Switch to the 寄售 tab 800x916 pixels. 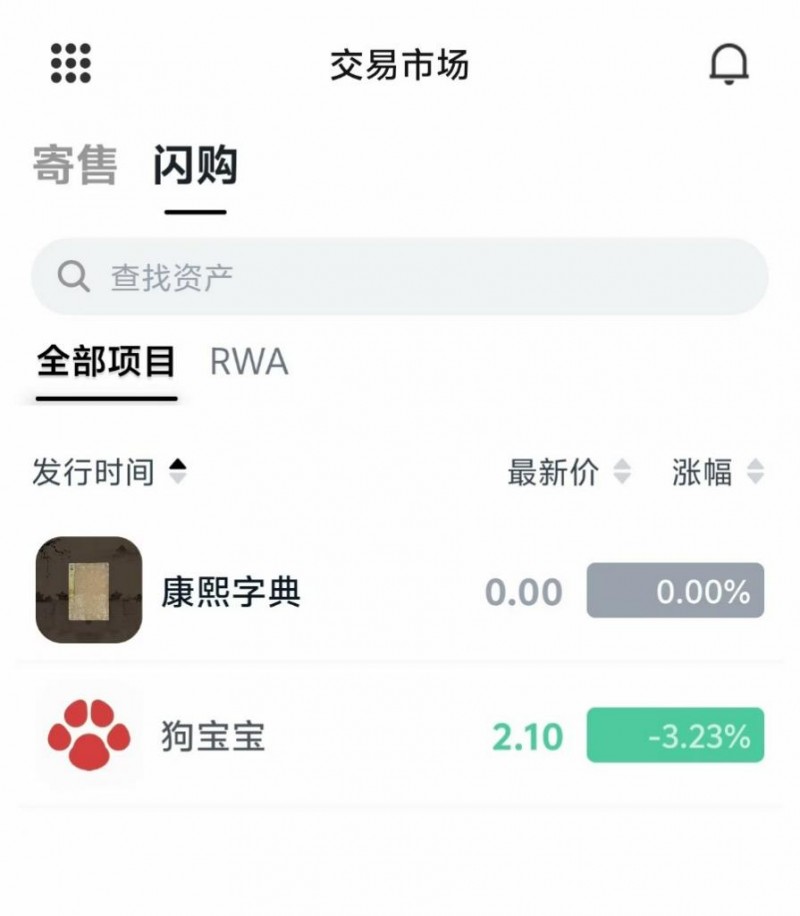coord(74,166)
